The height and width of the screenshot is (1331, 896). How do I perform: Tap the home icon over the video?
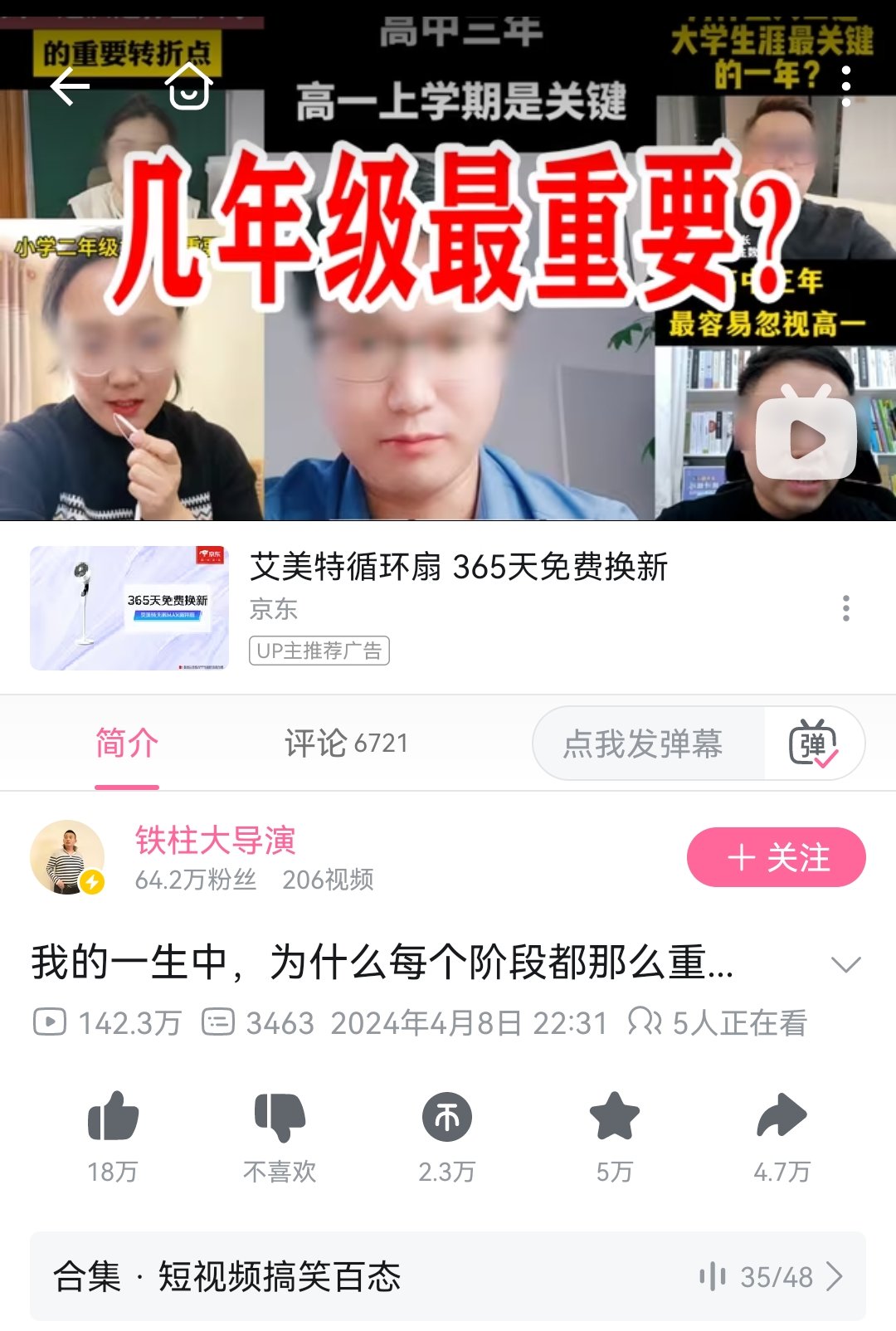point(189,86)
